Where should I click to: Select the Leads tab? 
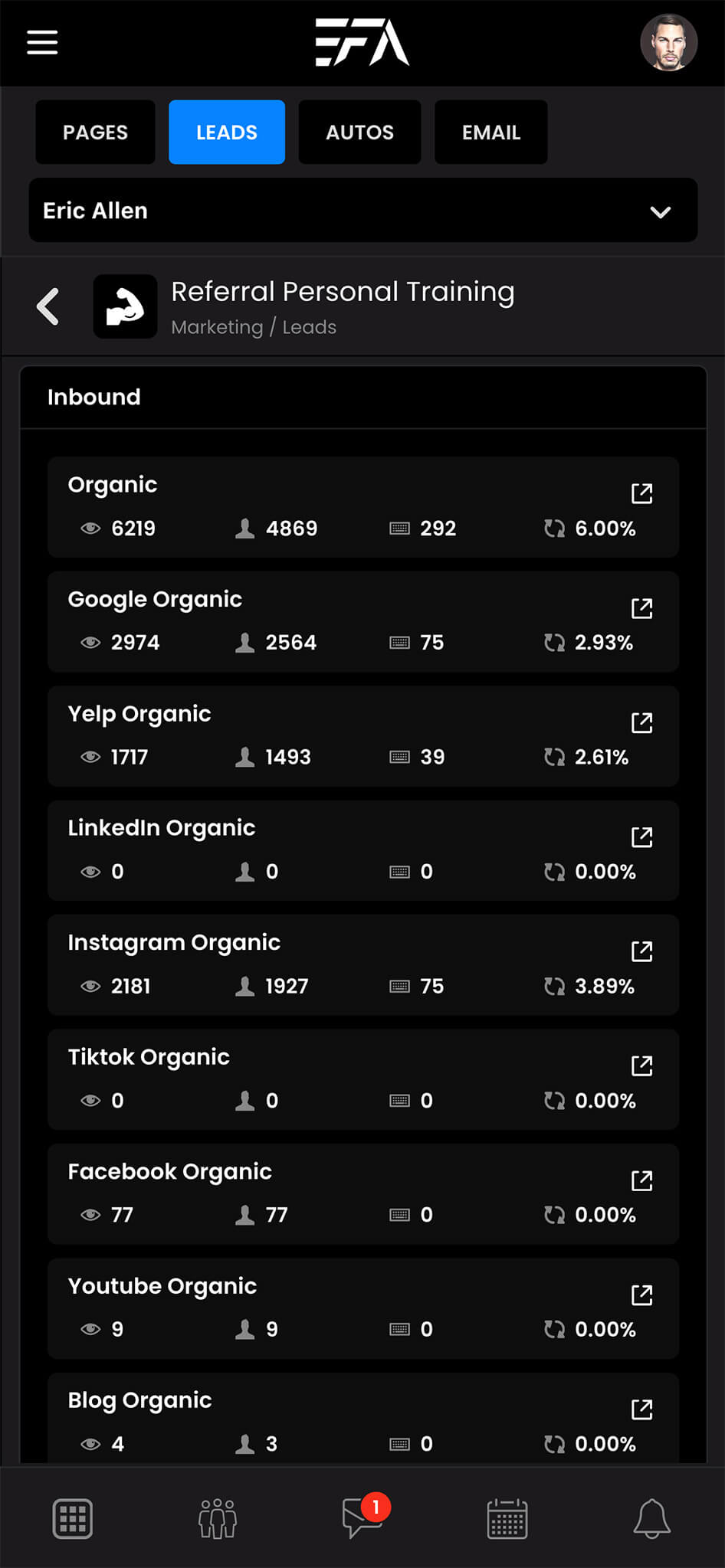click(x=226, y=132)
